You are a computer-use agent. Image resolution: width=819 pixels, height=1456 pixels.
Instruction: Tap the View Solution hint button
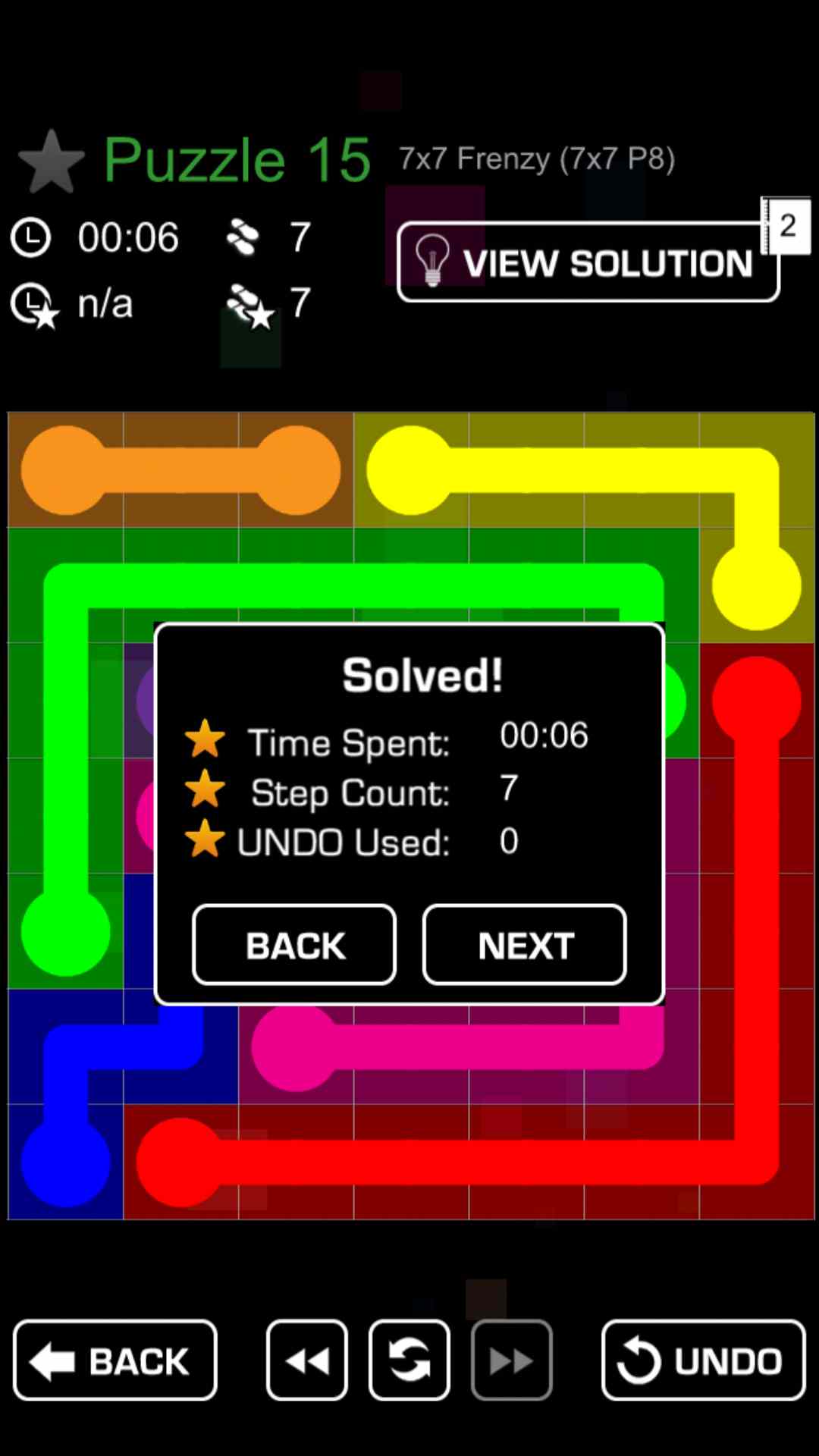tap(588, 262)
